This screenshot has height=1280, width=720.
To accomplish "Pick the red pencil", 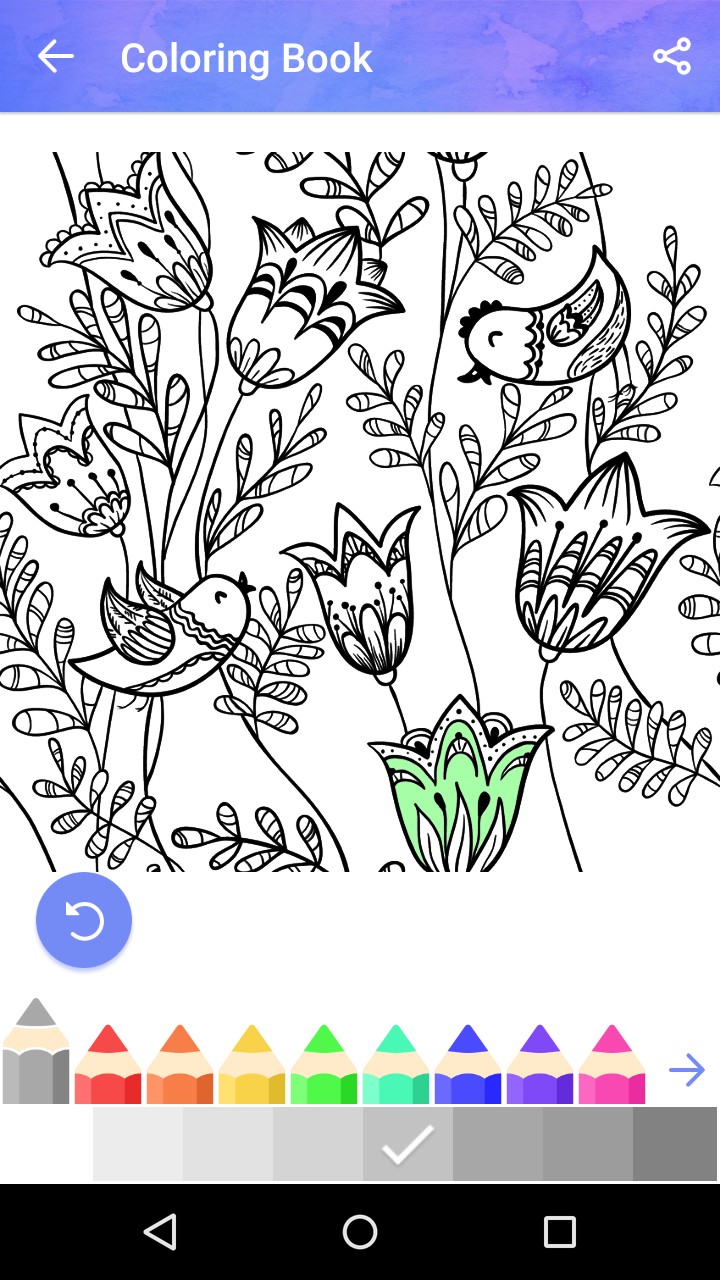I will point(108,1066).
